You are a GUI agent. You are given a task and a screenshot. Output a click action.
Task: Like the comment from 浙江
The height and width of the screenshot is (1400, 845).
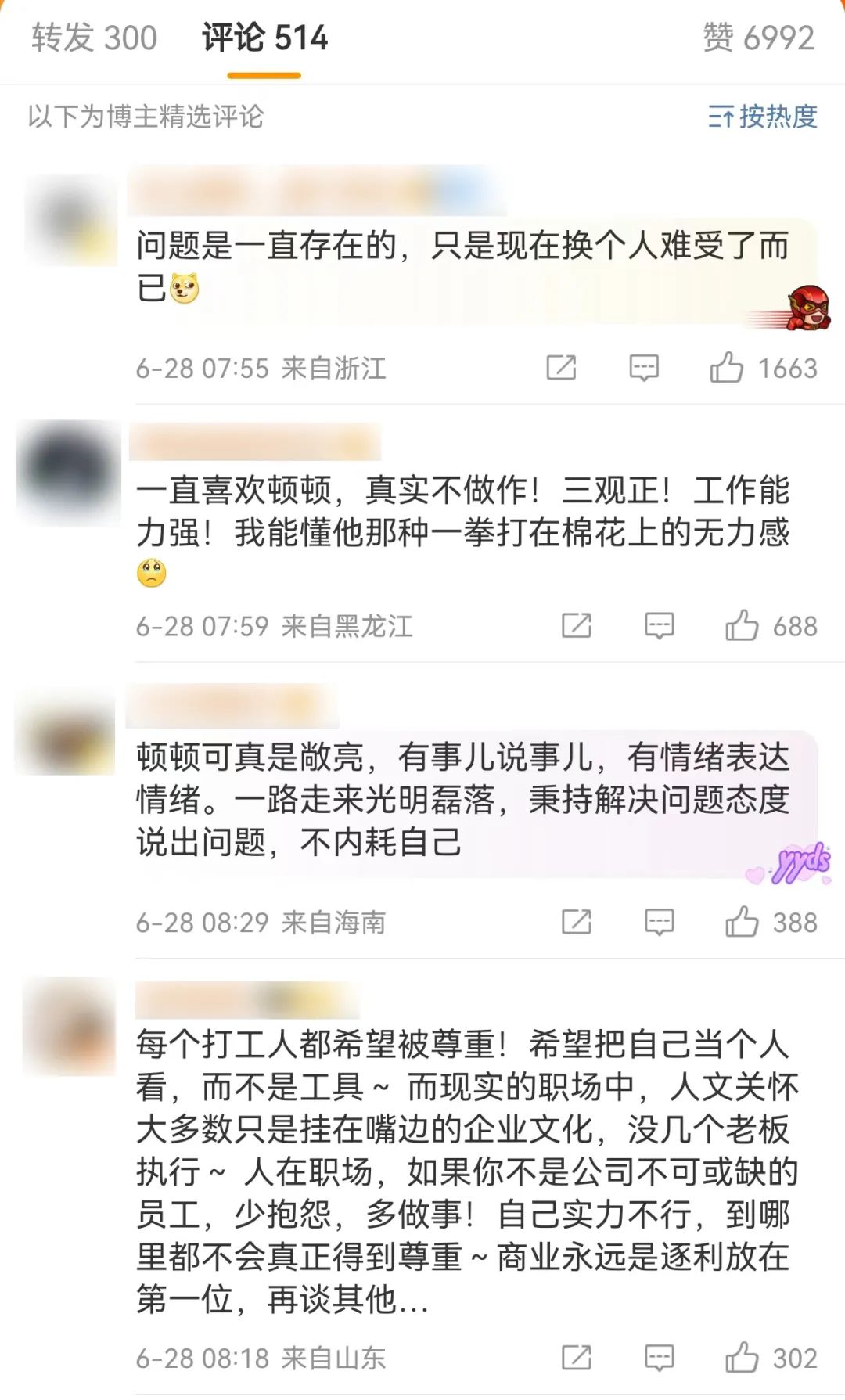coord(727,368)
